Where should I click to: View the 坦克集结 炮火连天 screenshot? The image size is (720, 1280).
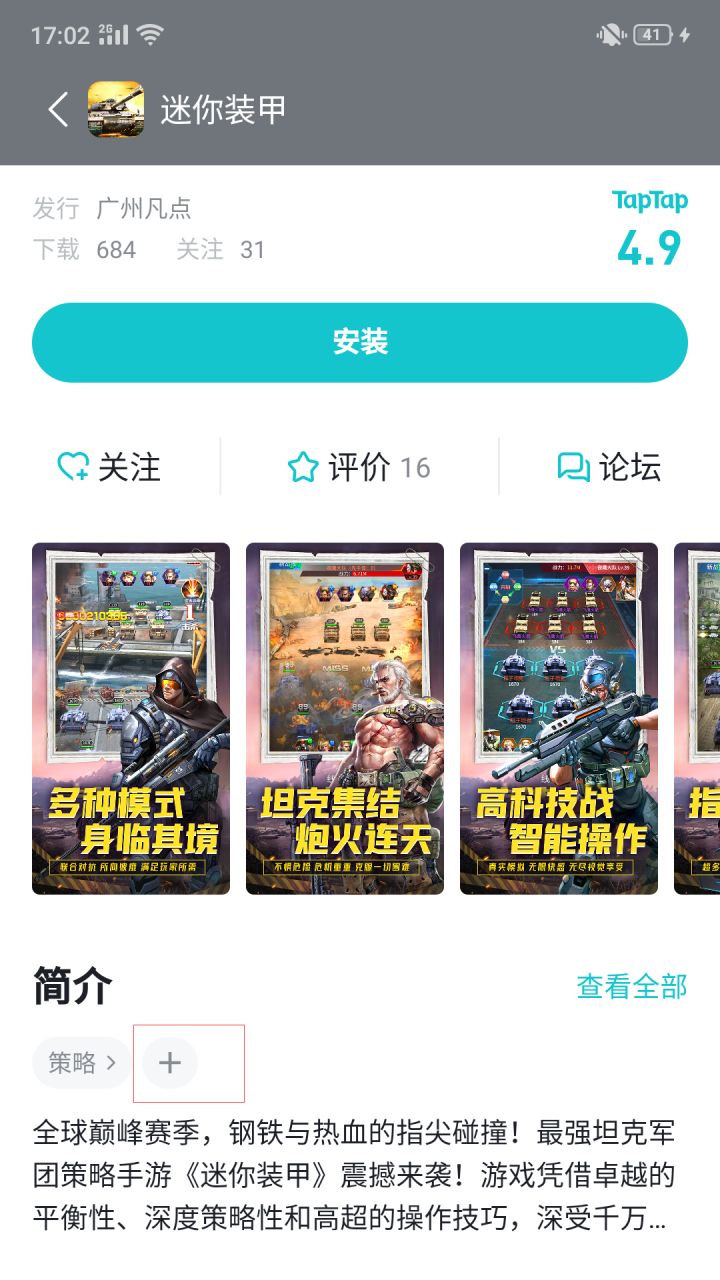345,718
